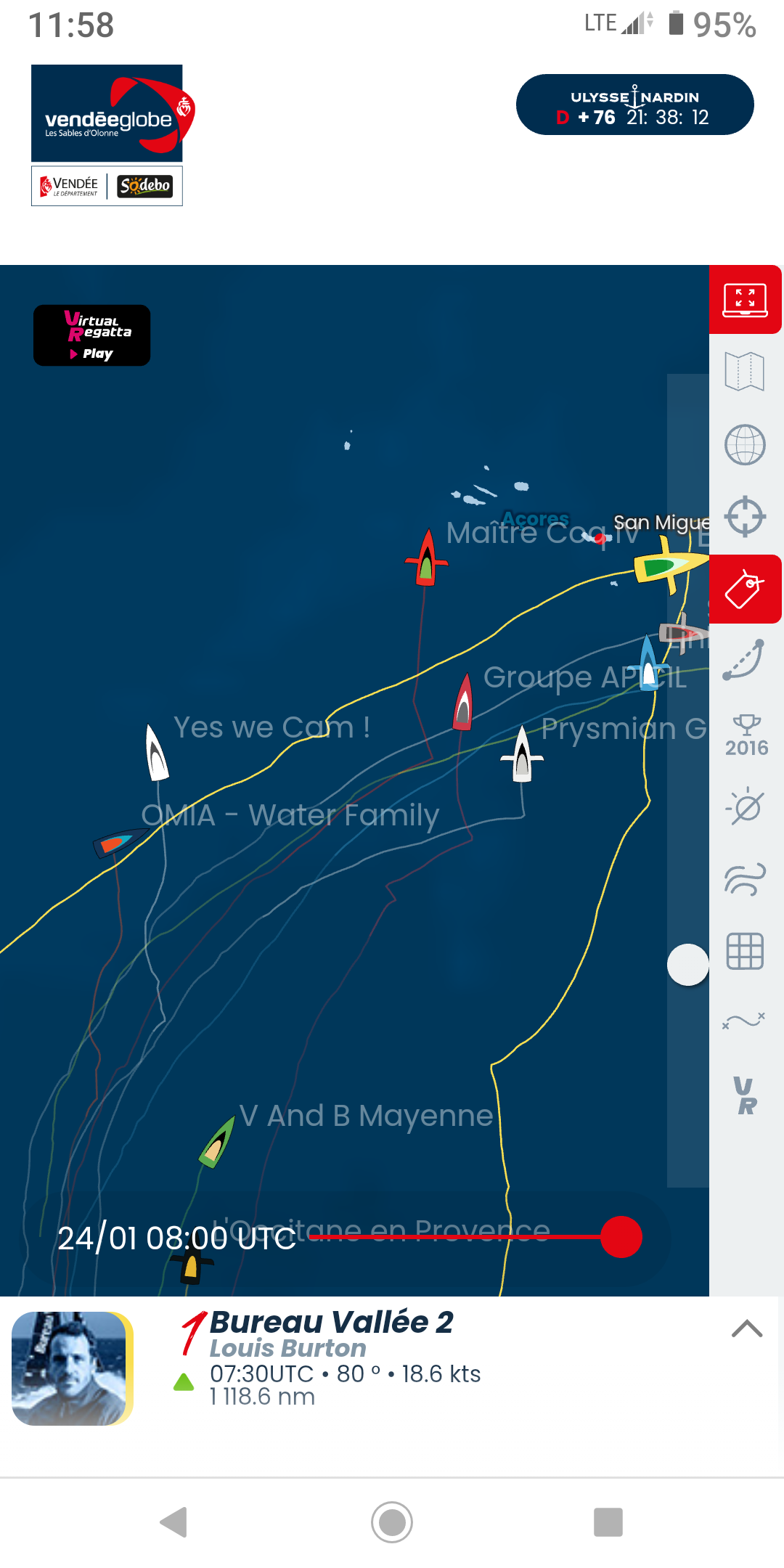Center the map with the crosshair icon
The height and width of the screenshot is (1568, 784).
(745, 517)
